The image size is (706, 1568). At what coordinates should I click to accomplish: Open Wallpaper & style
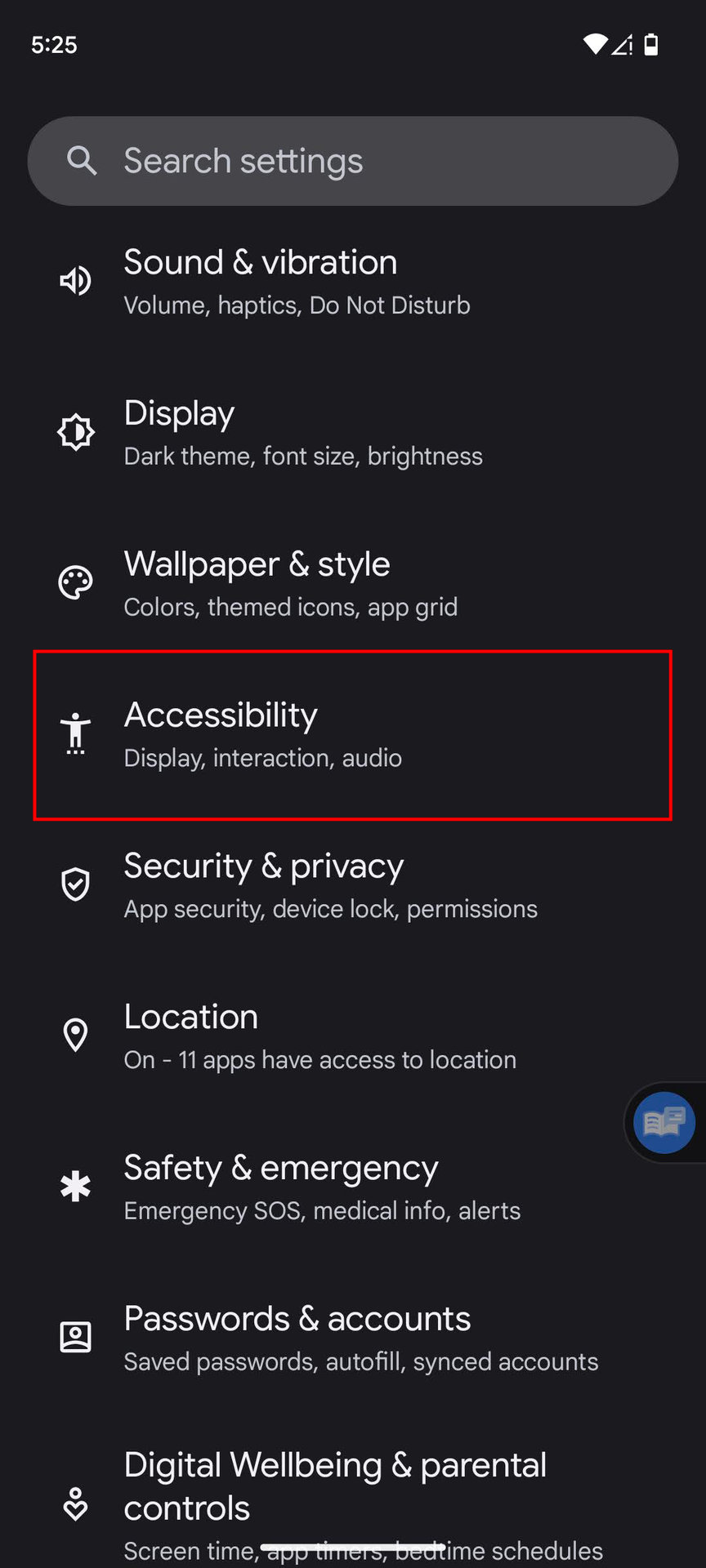353,584
